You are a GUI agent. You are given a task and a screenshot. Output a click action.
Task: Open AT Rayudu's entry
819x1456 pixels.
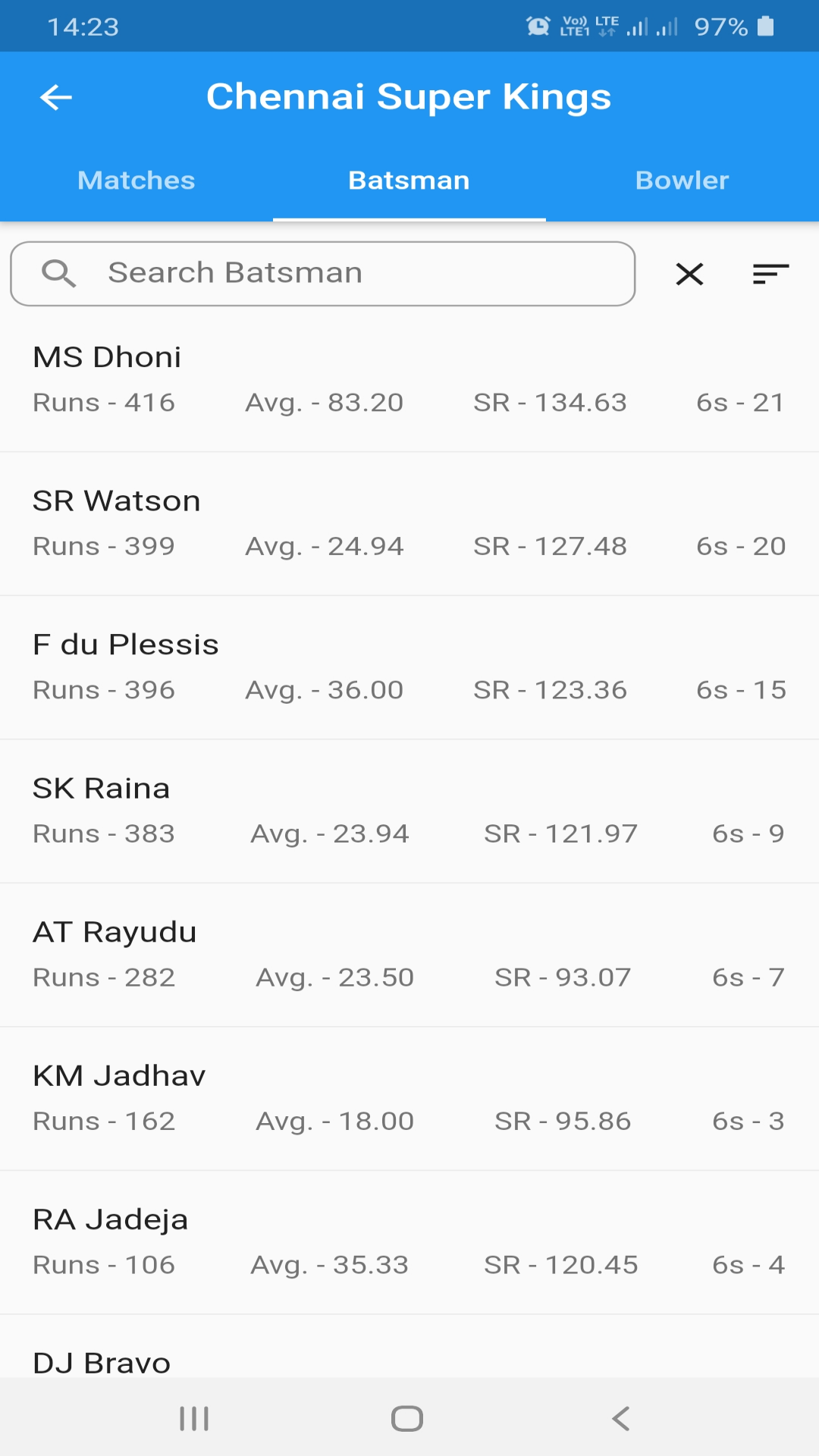[x=409, y=955]
